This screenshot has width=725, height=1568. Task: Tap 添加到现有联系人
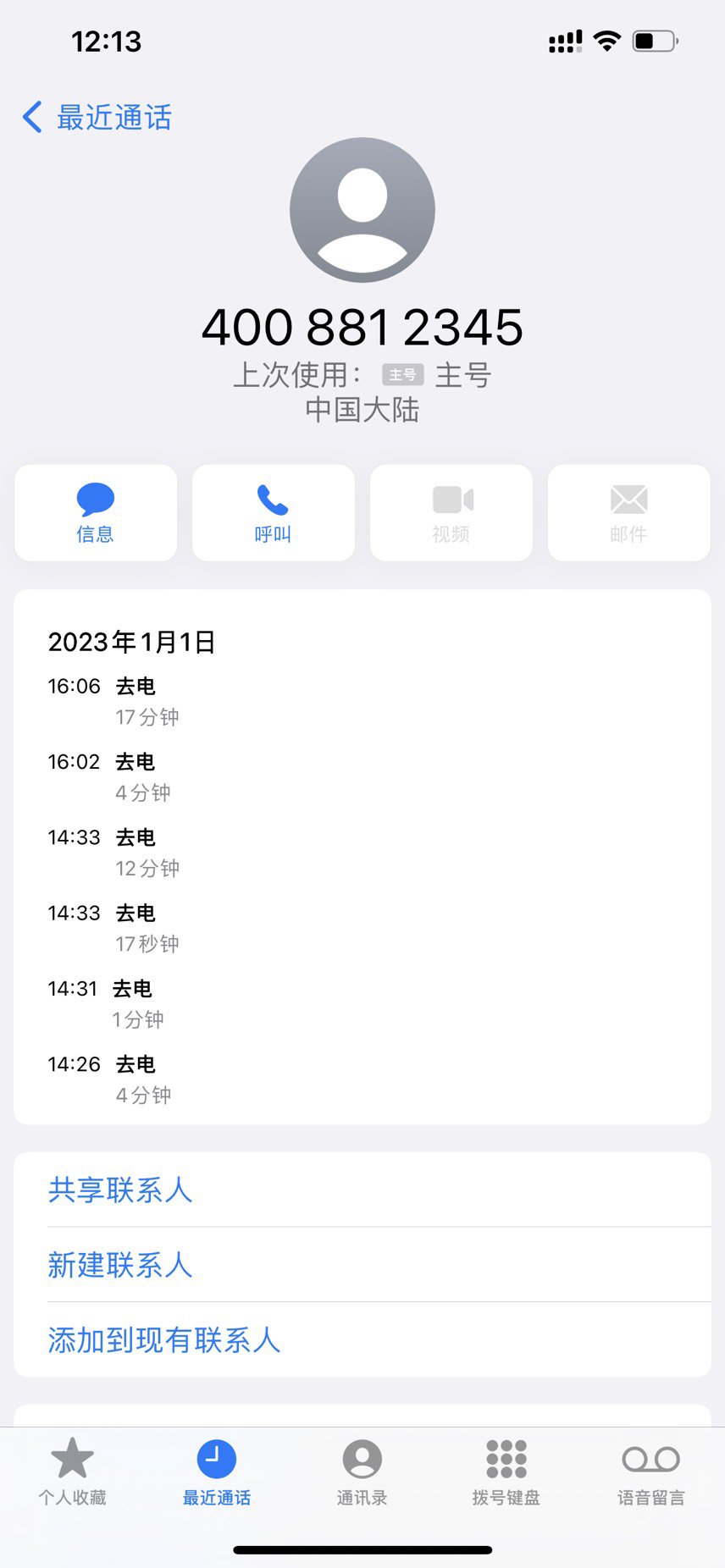point(362,1340)
